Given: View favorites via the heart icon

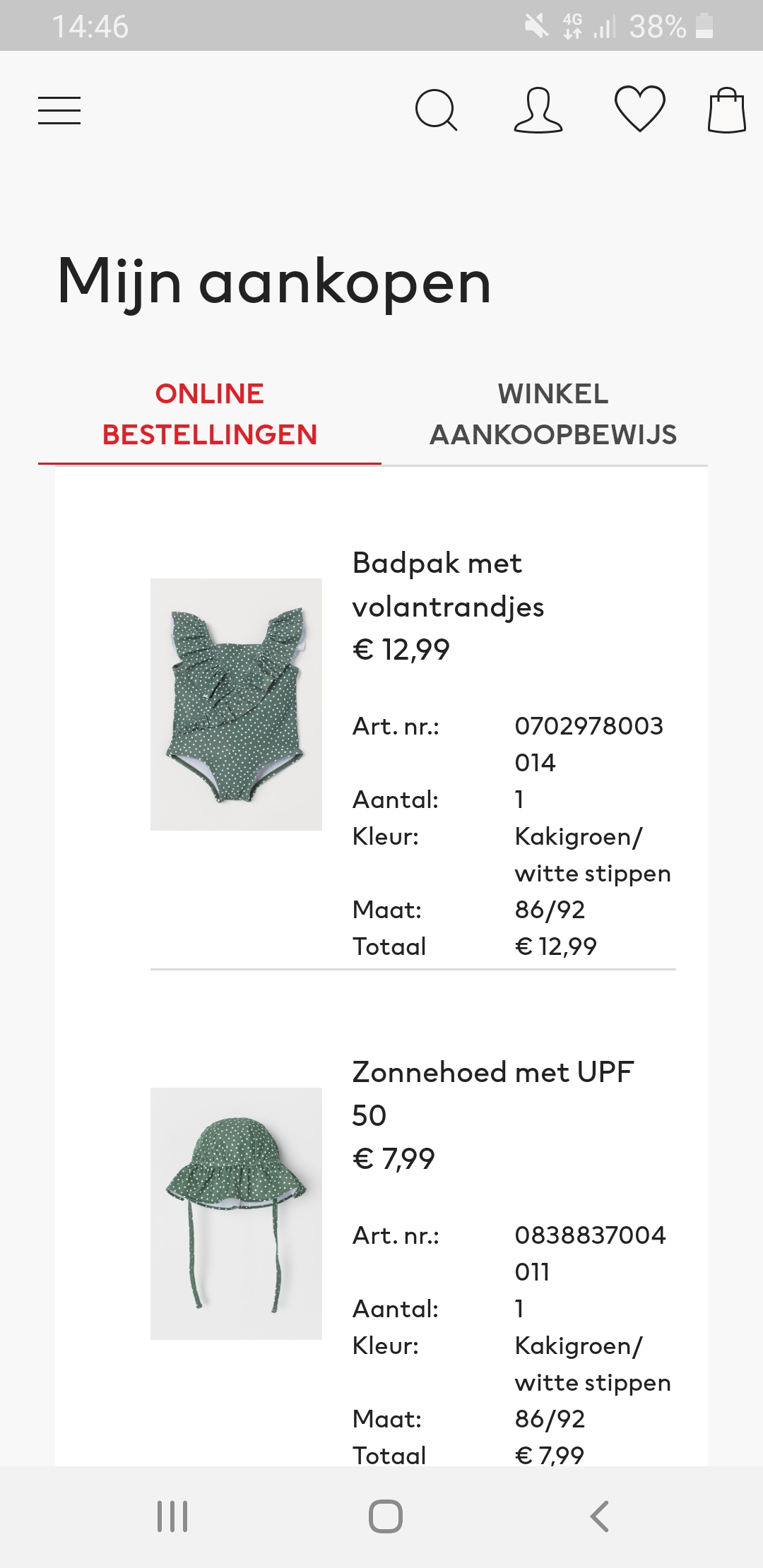Looking at the screenshot, I should coord(640,109).
